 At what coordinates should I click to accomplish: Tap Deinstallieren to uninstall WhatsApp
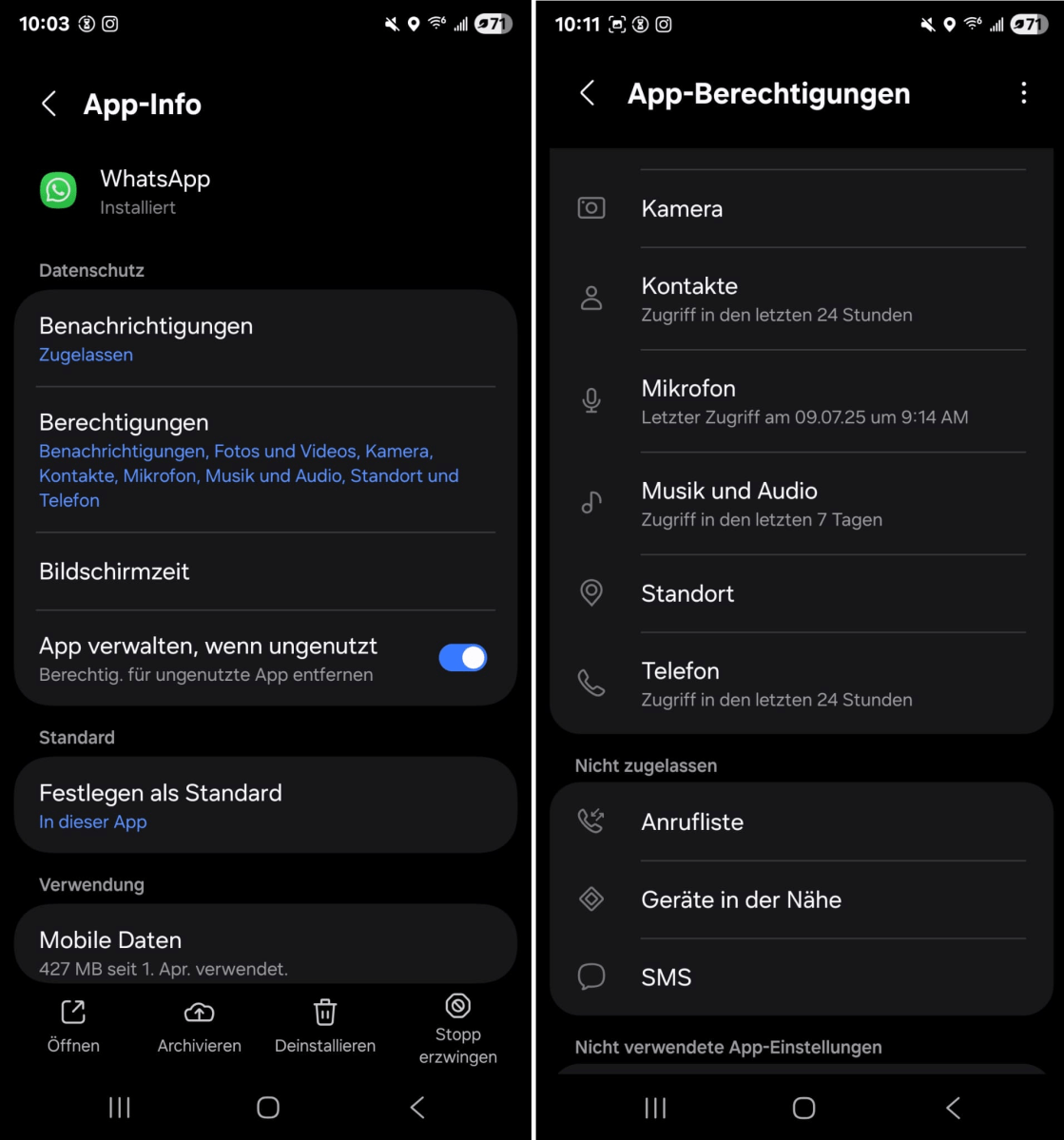pyautogui.click(x=325, y=1025)
